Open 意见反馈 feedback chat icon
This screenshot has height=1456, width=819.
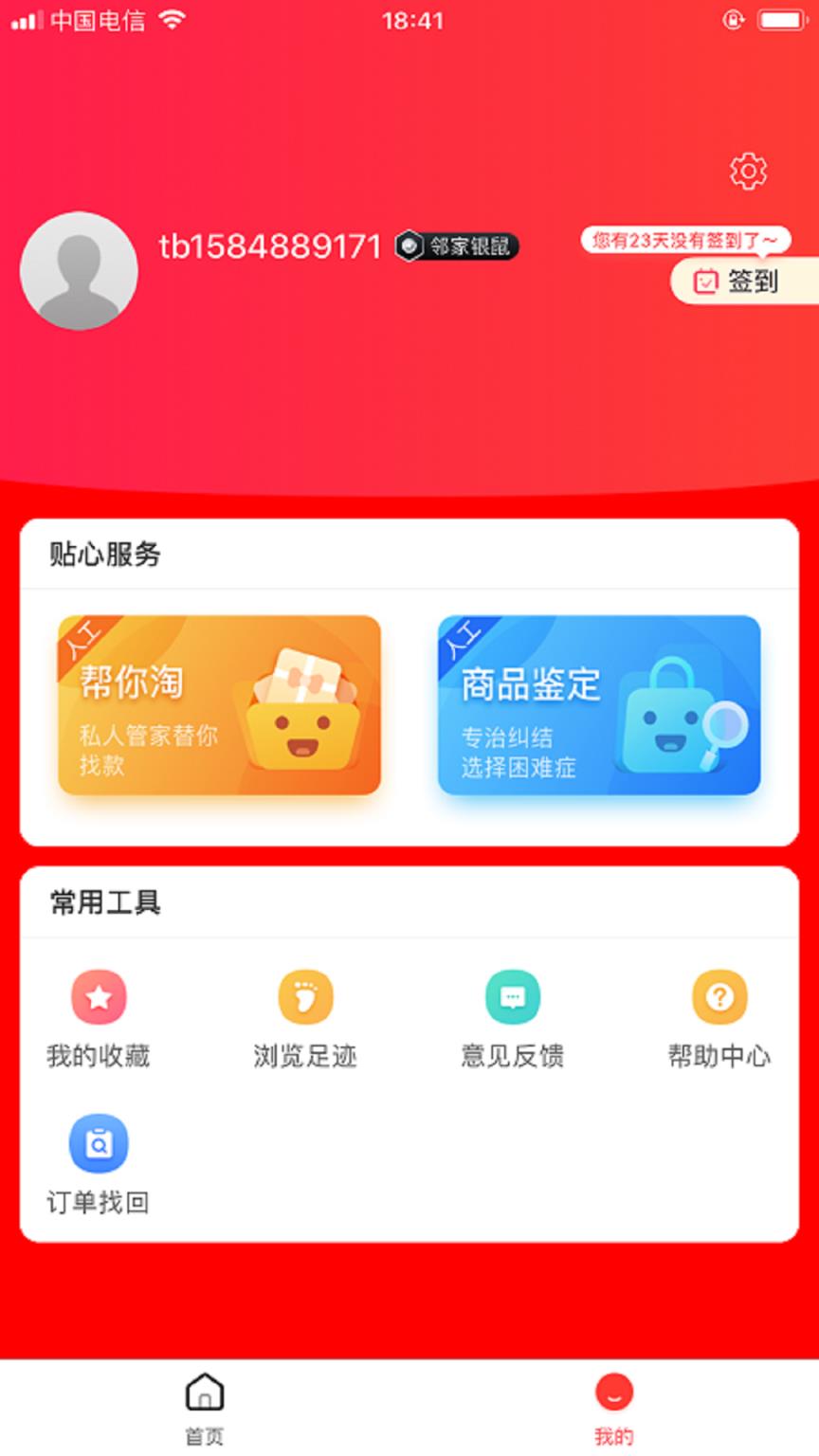(512, 996)
